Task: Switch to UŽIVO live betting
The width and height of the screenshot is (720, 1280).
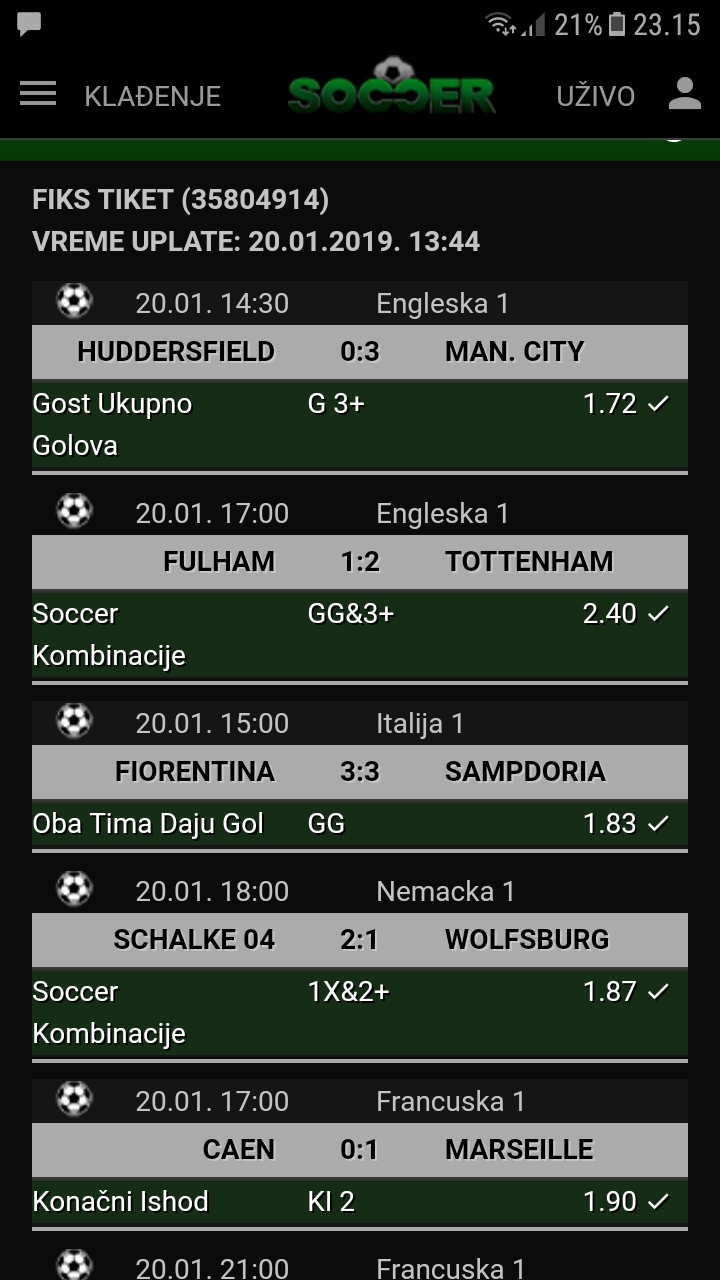Action: coord(596,96)
